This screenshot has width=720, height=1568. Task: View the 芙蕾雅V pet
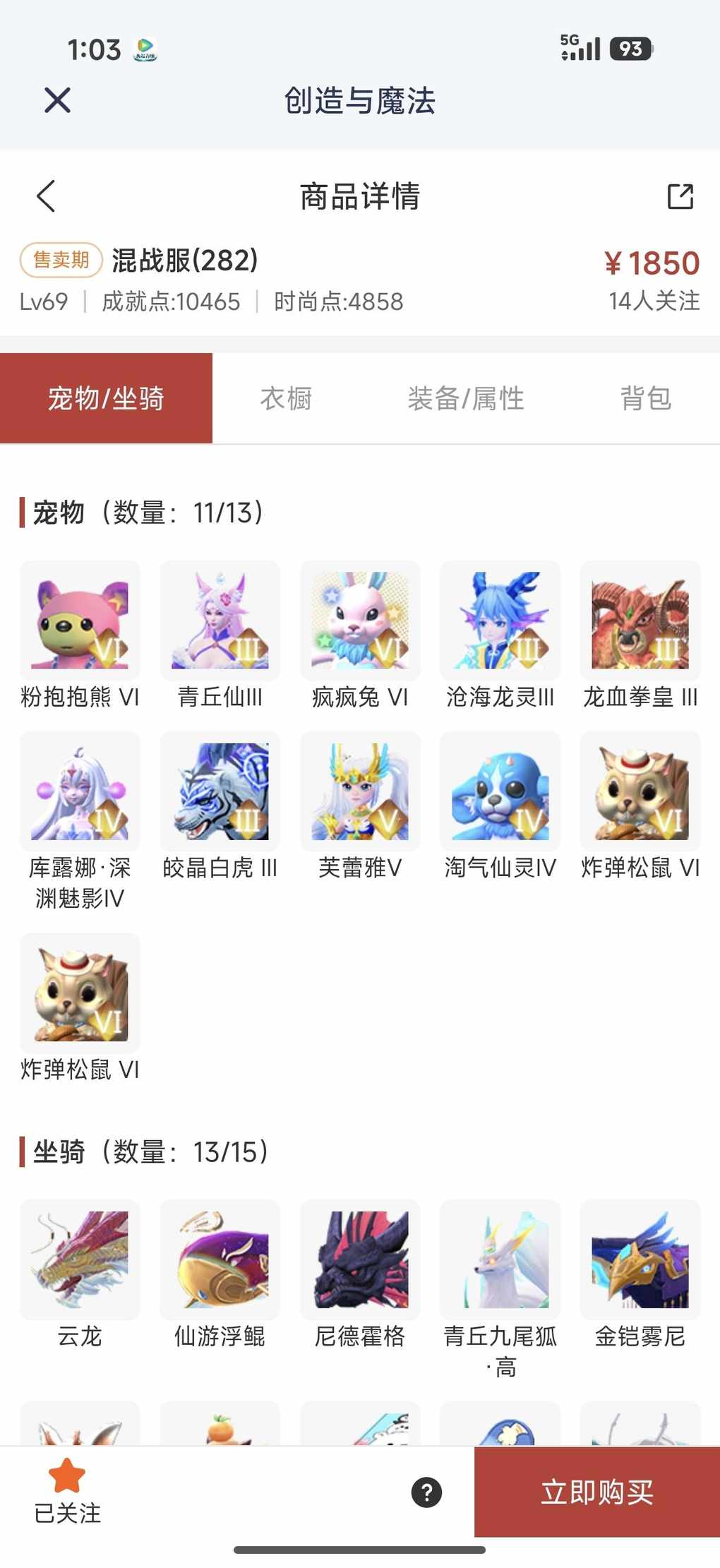pyautogui.click(x=360, y=792)
